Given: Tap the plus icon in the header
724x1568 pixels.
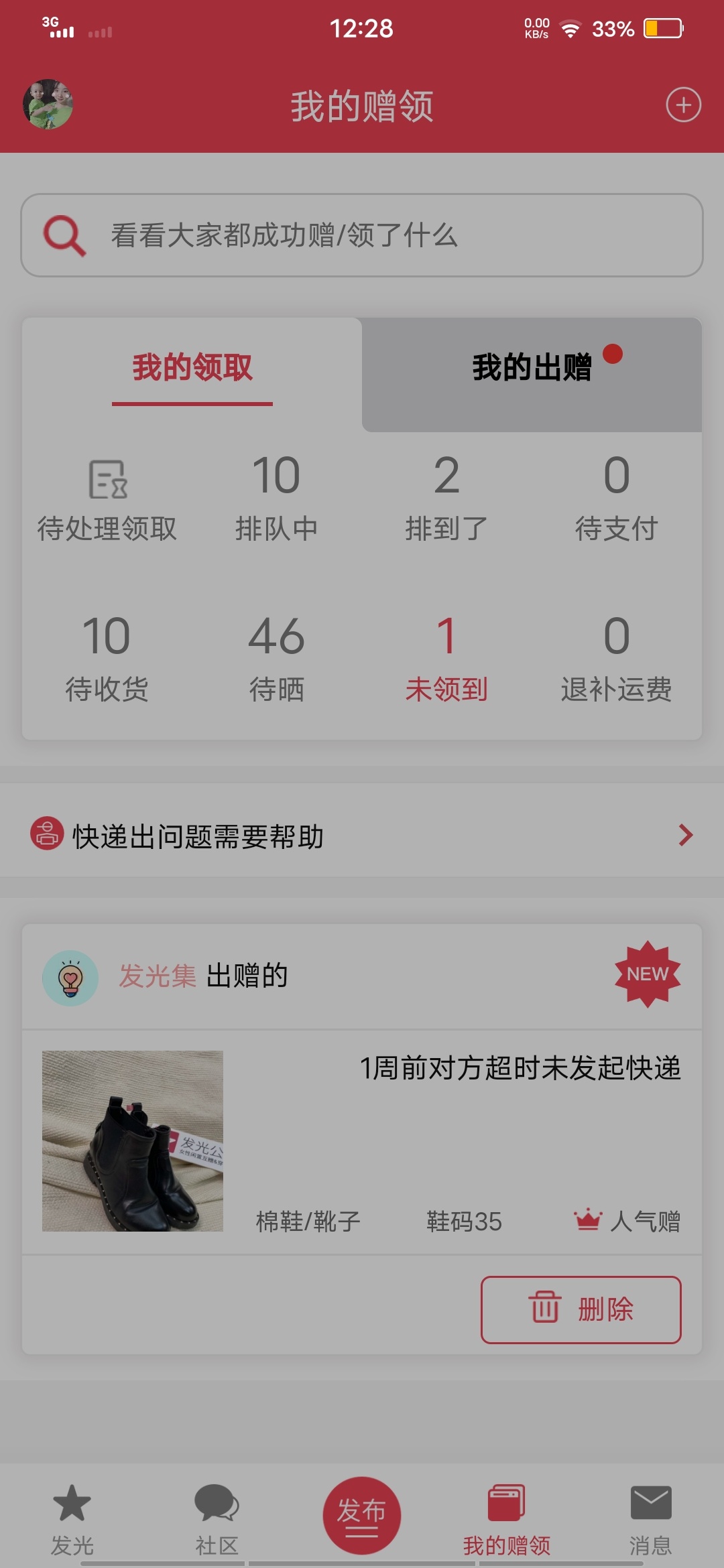Looking at the screenshot, I should point(683,105).
